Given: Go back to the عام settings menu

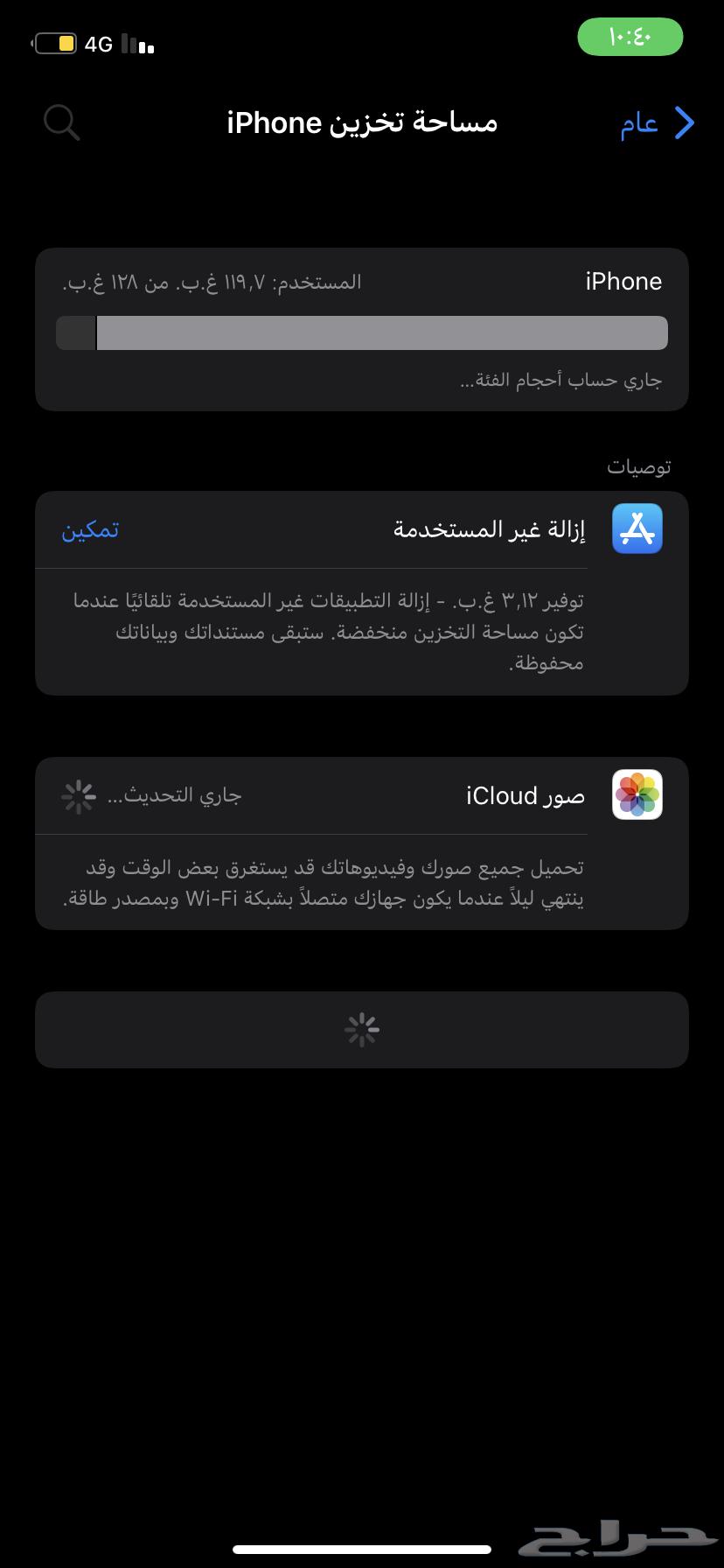Looking at the screenshot, I should [641, 122].
